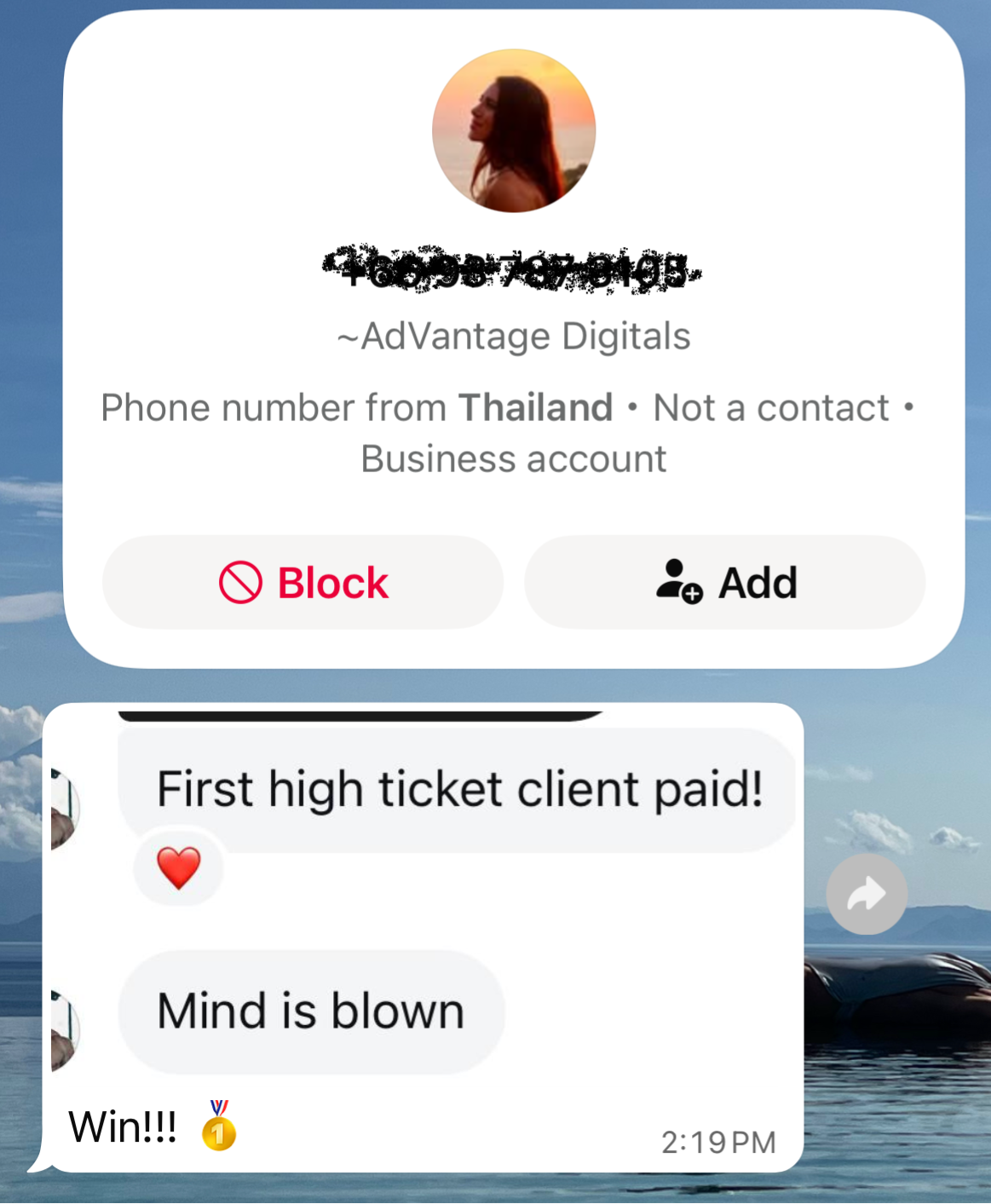The width and height of the screenshot is (991, 1204).
Task: Add AdVantage Digitals as a contact
Action: [x=725, y=583]
